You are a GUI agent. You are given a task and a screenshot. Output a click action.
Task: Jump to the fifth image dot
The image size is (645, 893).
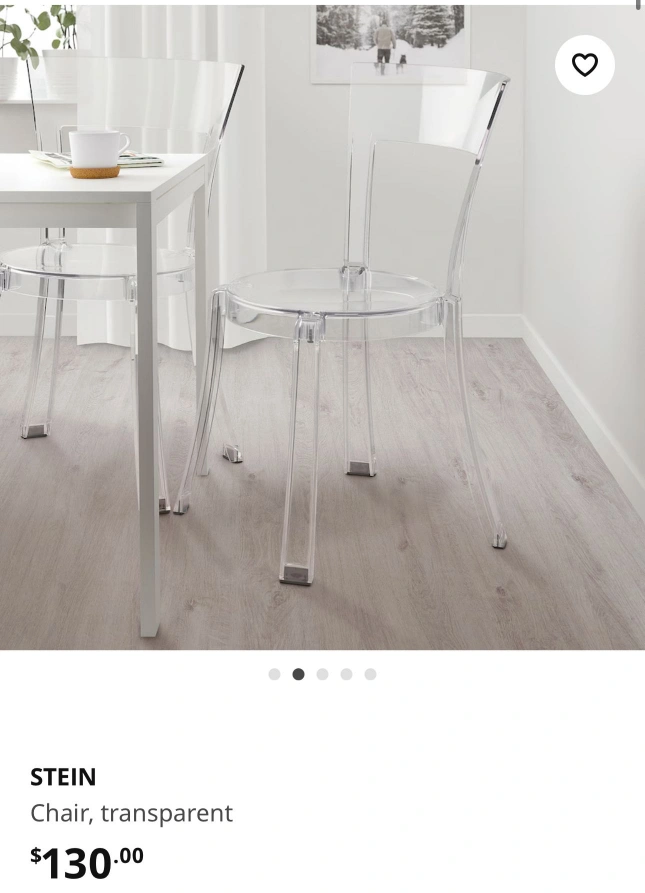pyautogui.click(x=370, y=674)
